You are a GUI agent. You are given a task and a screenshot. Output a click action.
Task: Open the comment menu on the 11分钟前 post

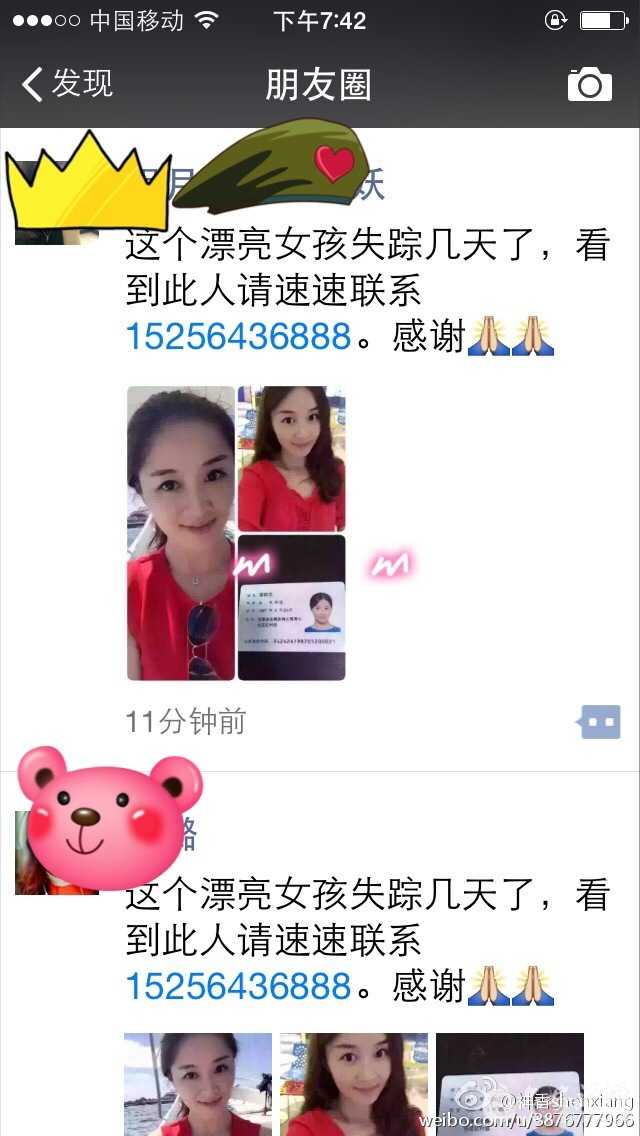coord(600,721)
